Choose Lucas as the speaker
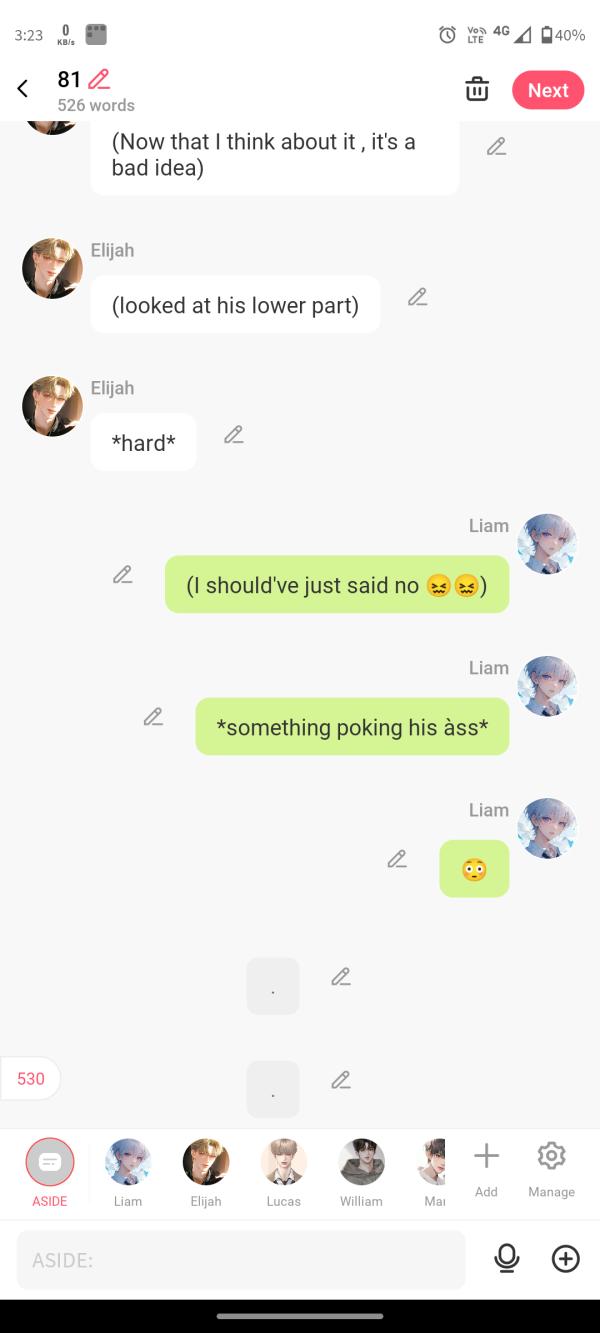The height and width of the screenshot is (1333, 600). 284,1170
